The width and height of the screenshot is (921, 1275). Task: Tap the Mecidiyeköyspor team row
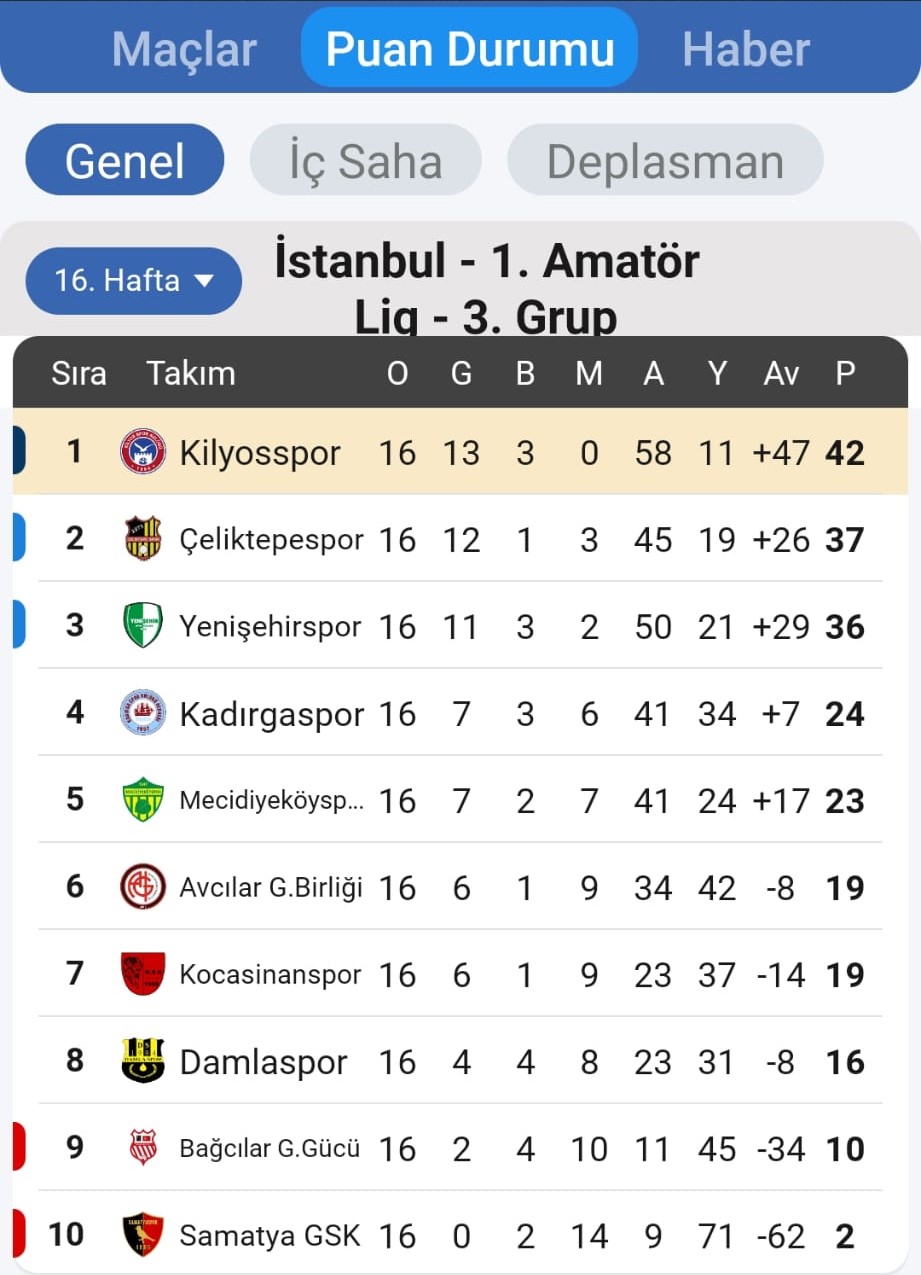point(270,801)
